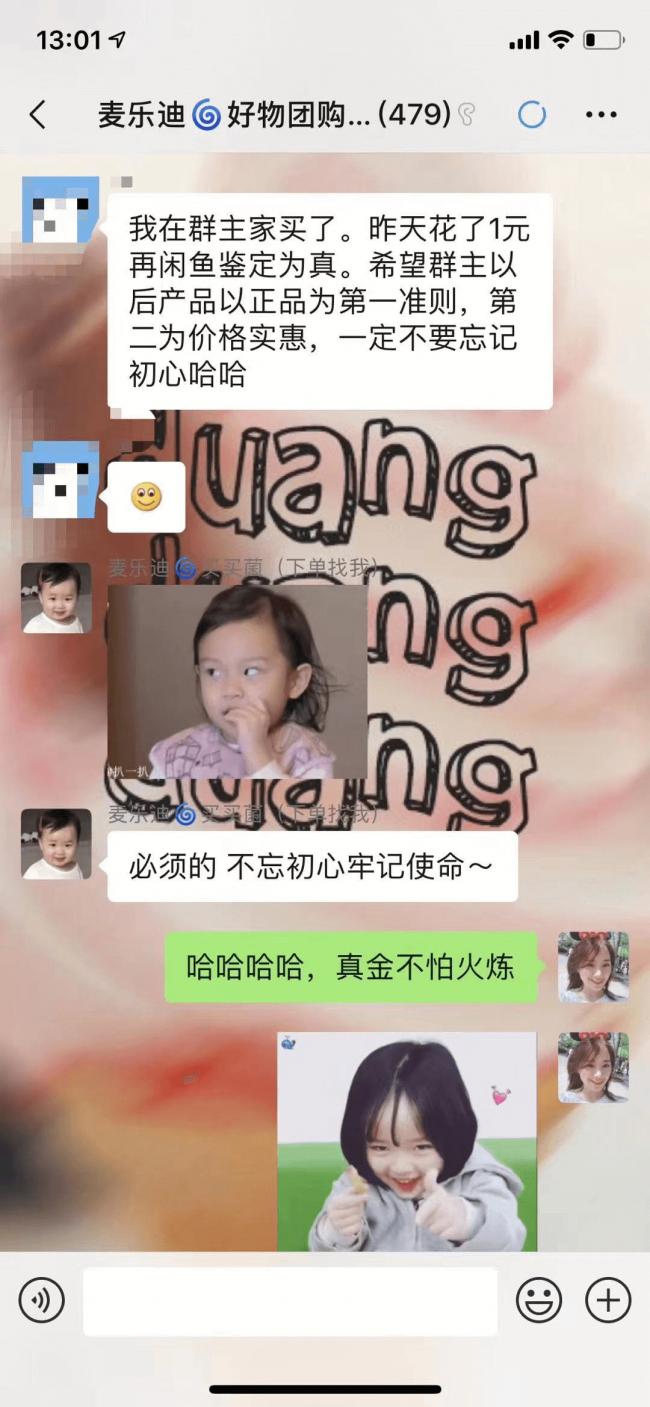Viewport: 650px width, 1407px height.
Task: Open the plus attachments menu
Action: click(608, 1300)
